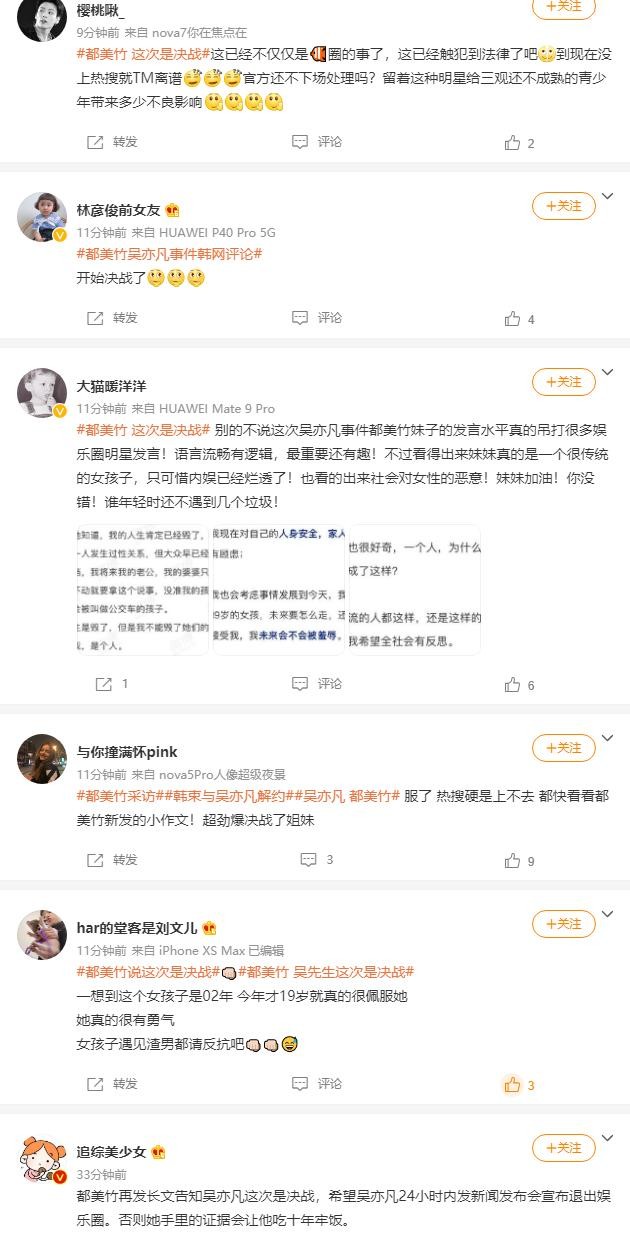
Task: Like 与你撞满怀pink's post
Action: [519, 861]
